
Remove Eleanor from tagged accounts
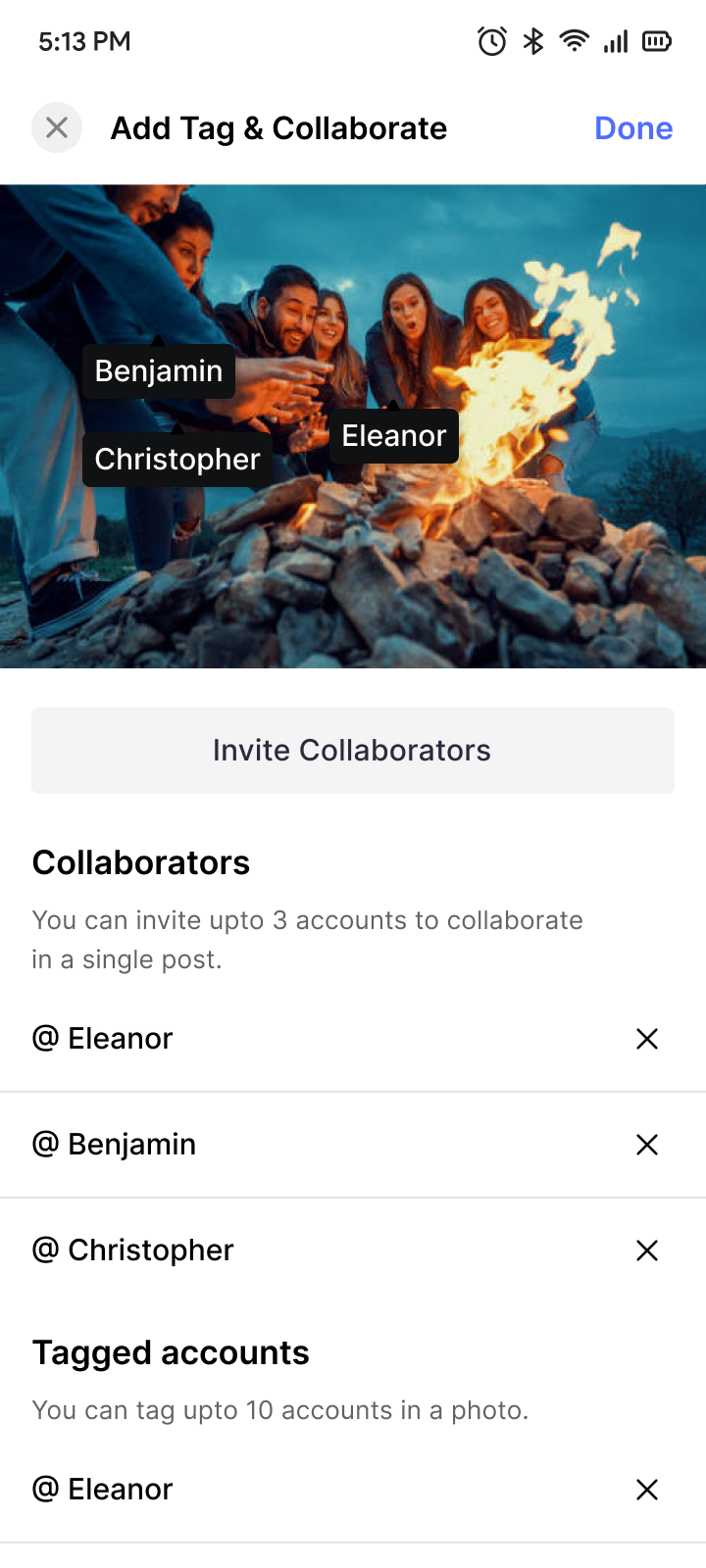point(646,1490)
